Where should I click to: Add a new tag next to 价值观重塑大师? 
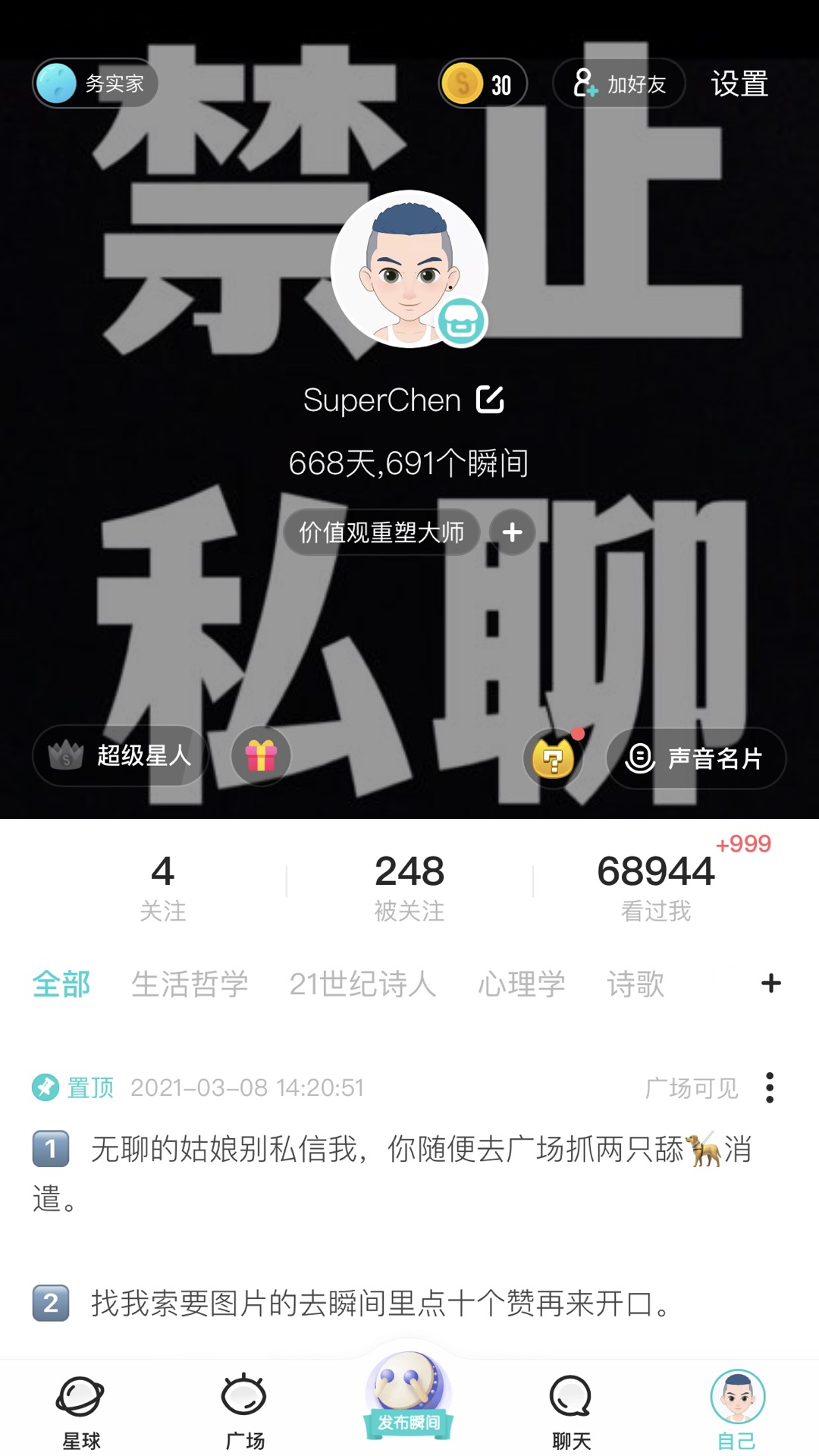(x=513, y=532)
